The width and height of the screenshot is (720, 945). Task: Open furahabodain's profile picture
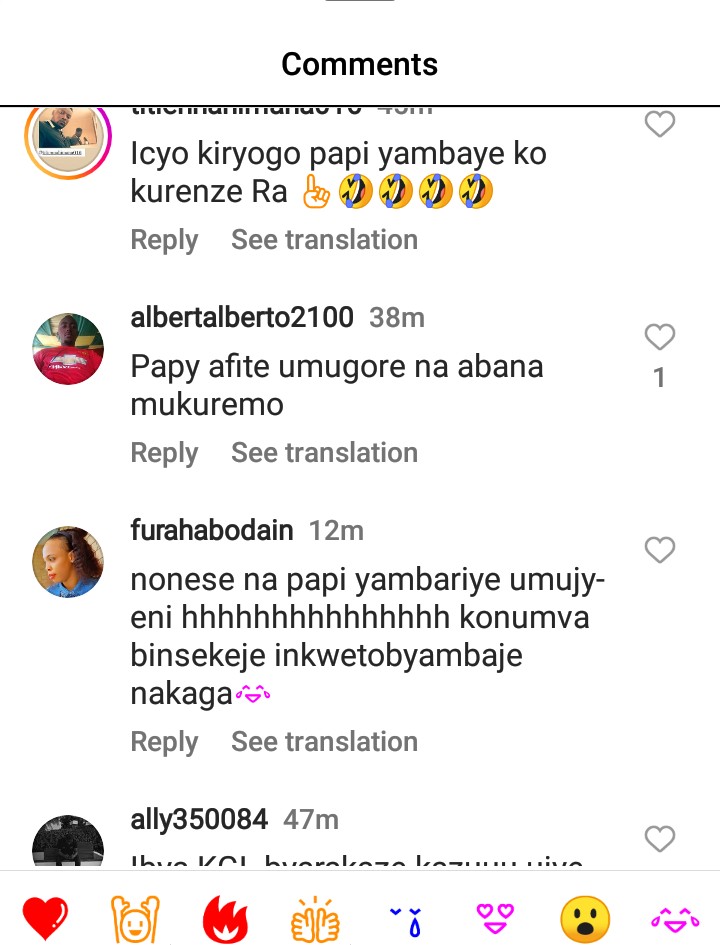[68, 562]
